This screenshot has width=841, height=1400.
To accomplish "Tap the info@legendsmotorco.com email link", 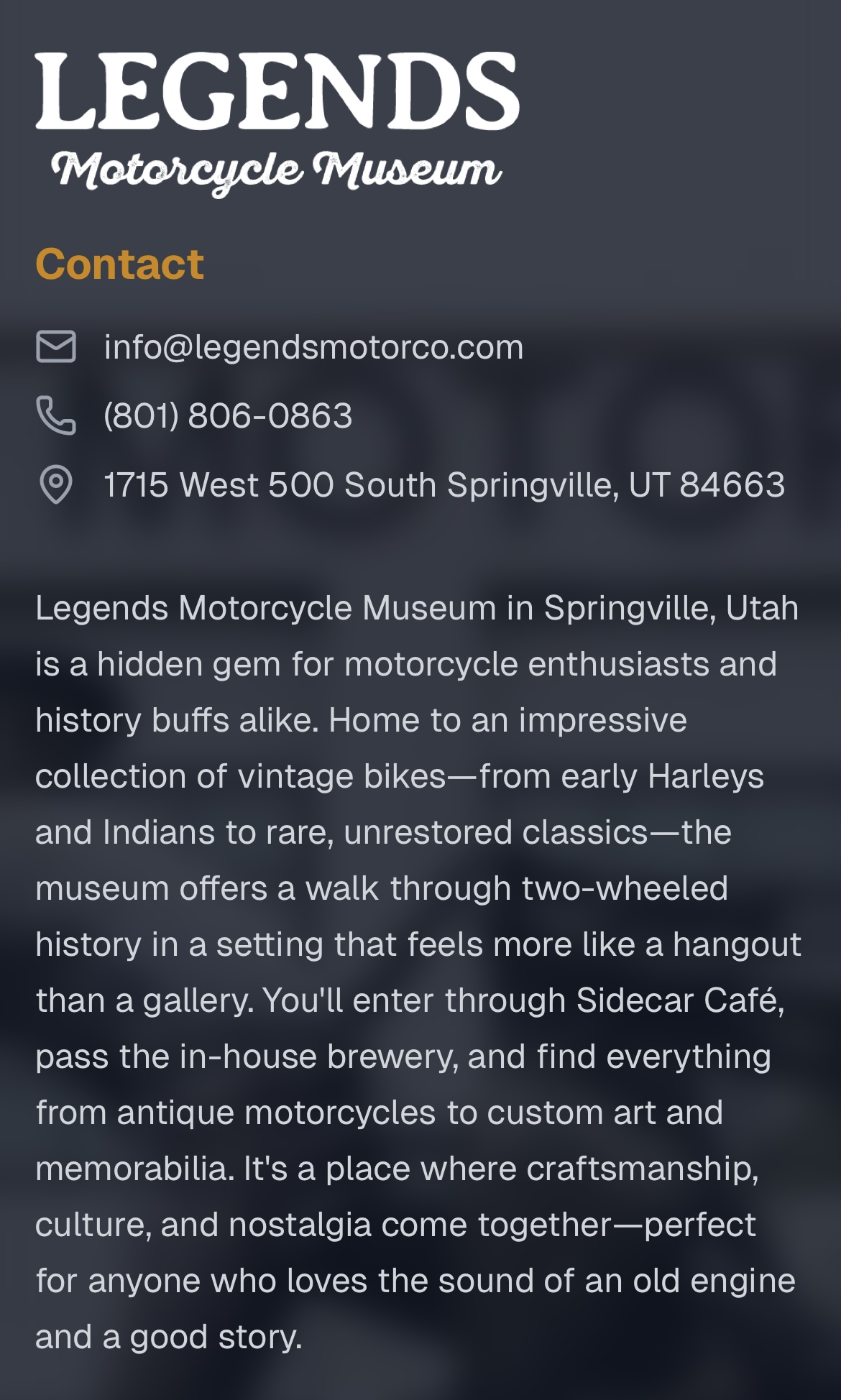I will tap(313, 347).
